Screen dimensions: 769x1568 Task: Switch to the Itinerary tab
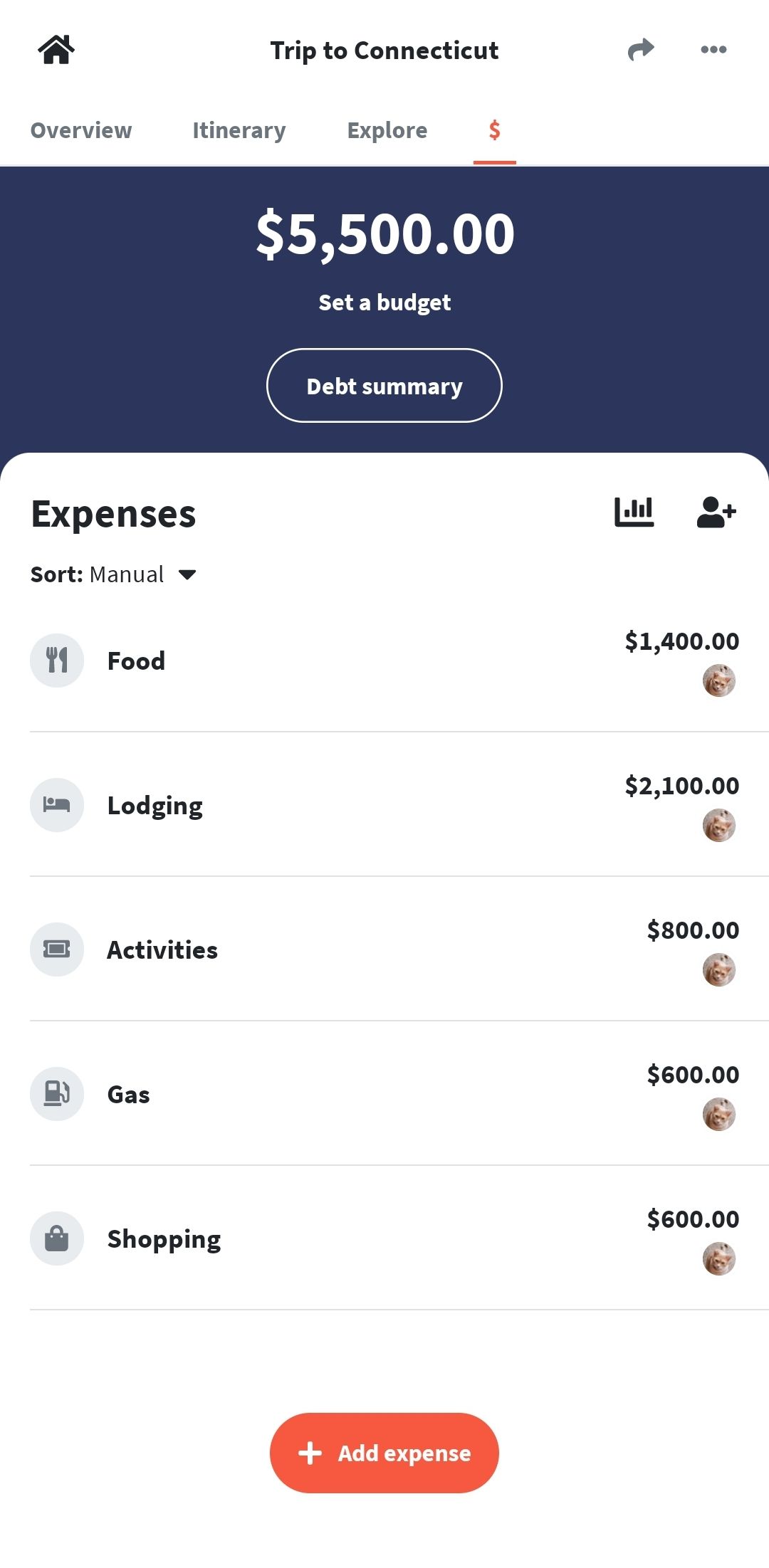[239, 130]
